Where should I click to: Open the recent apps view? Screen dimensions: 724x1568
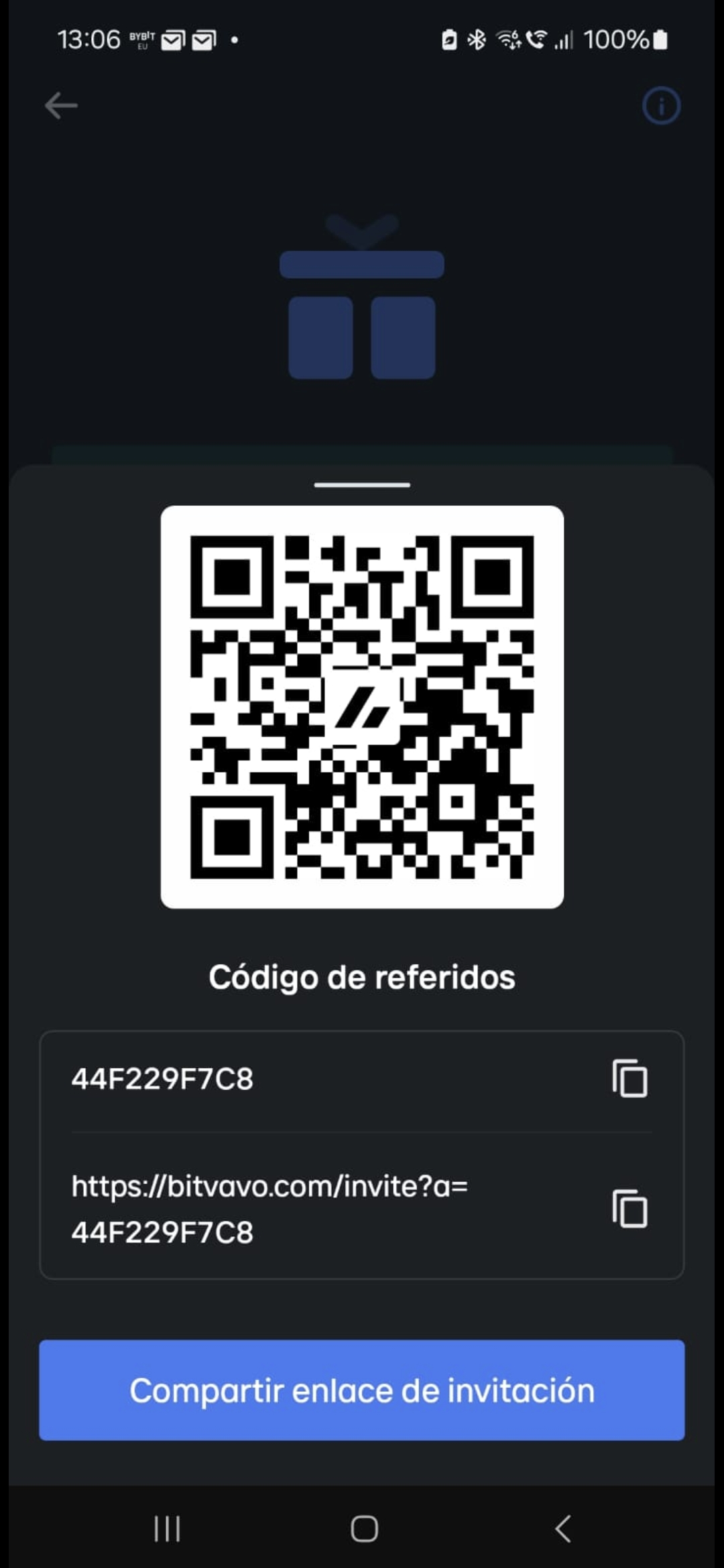tap(167, 1528)
